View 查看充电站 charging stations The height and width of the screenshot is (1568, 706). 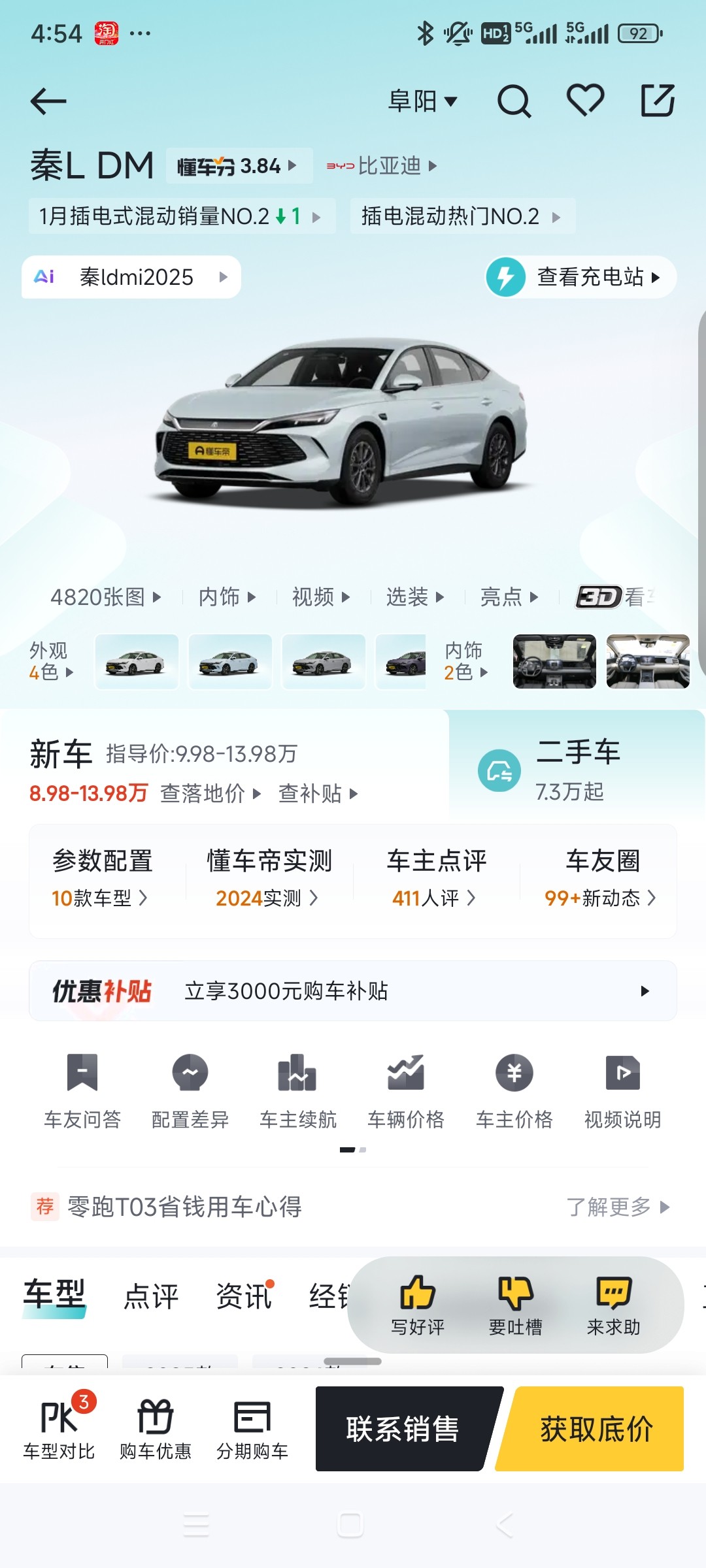[581, 277]
